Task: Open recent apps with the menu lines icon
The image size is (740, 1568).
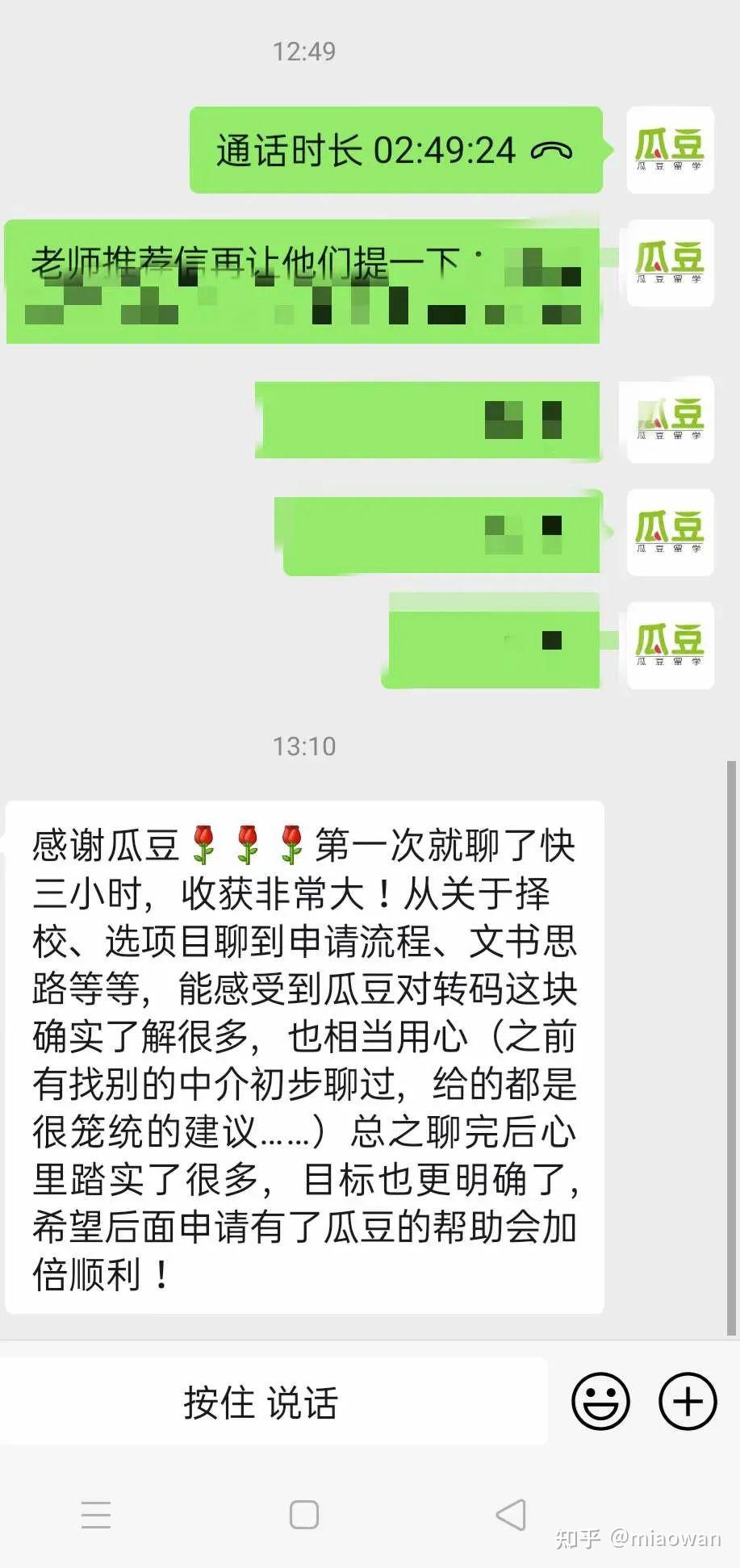Action: coord(96,1516)
